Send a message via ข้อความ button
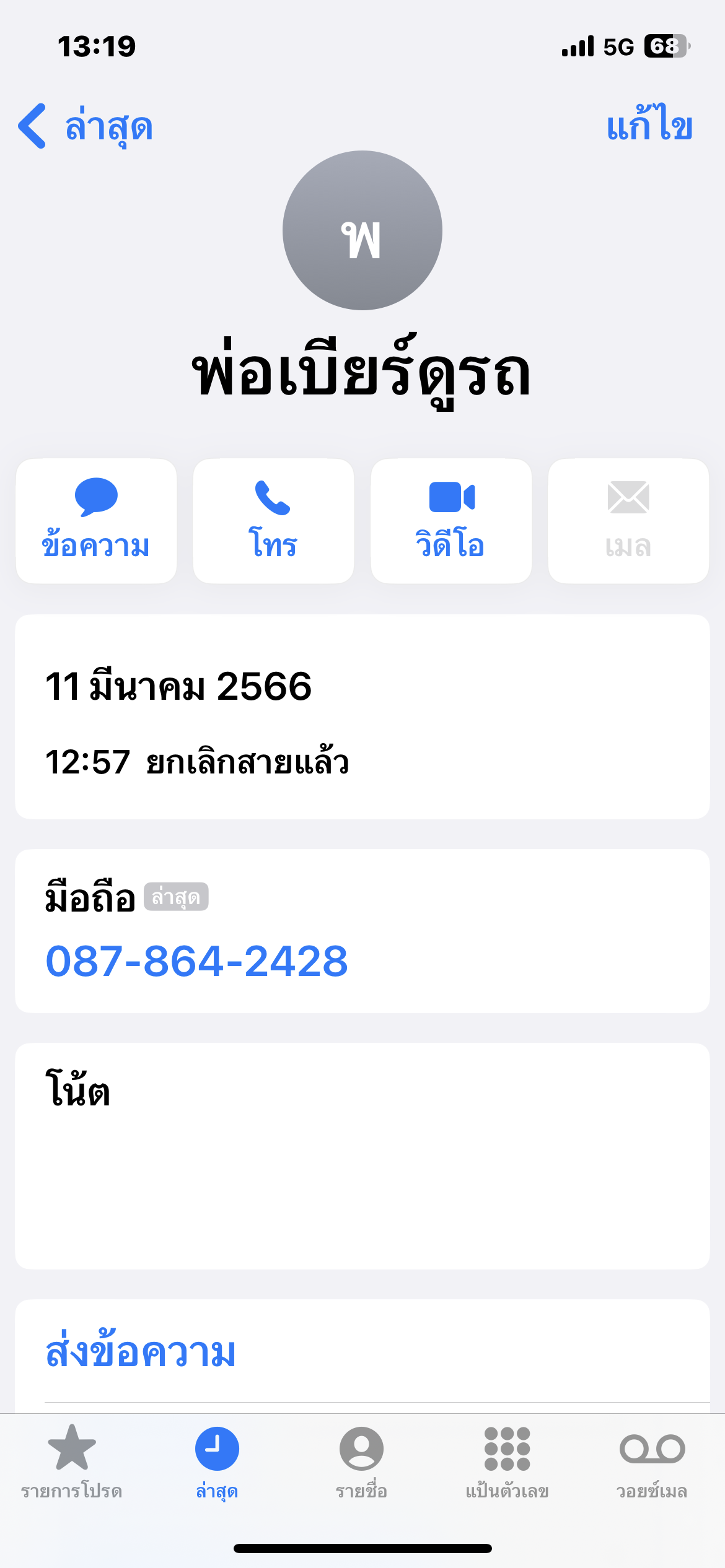 [x=96, y=521]
